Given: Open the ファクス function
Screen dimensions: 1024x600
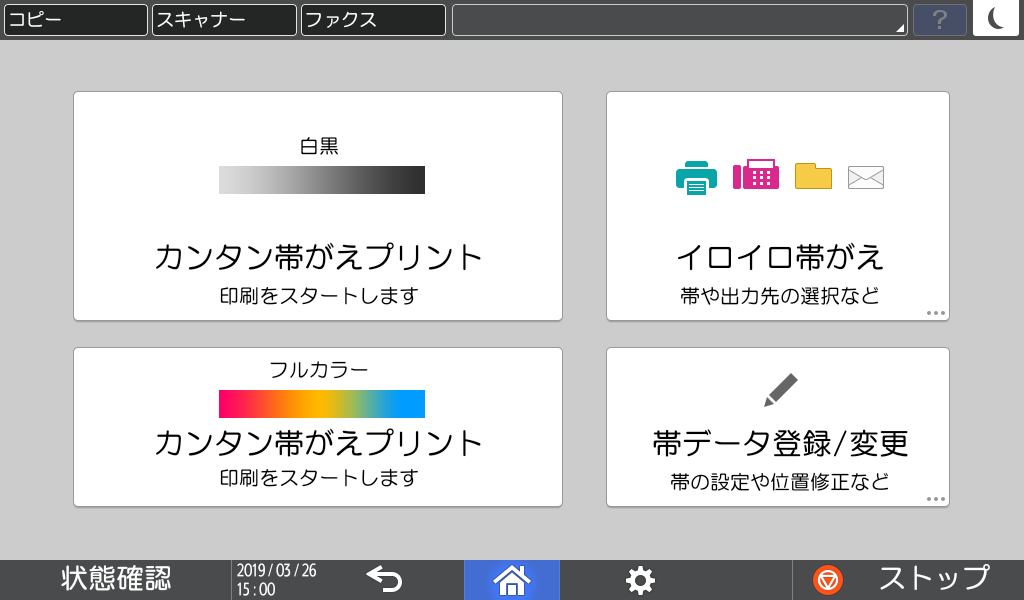Looking at the screenshot, I should pyautogui.click(x=373, y=20).
